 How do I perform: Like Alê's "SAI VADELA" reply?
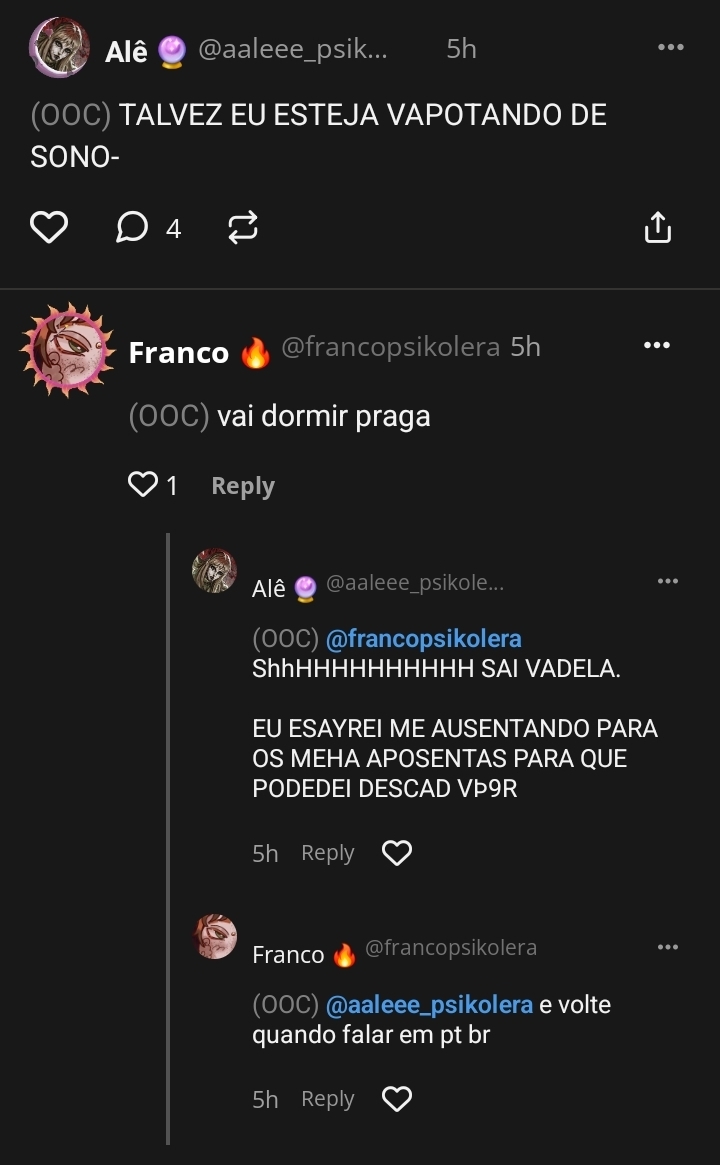click(x=397, y=853)
